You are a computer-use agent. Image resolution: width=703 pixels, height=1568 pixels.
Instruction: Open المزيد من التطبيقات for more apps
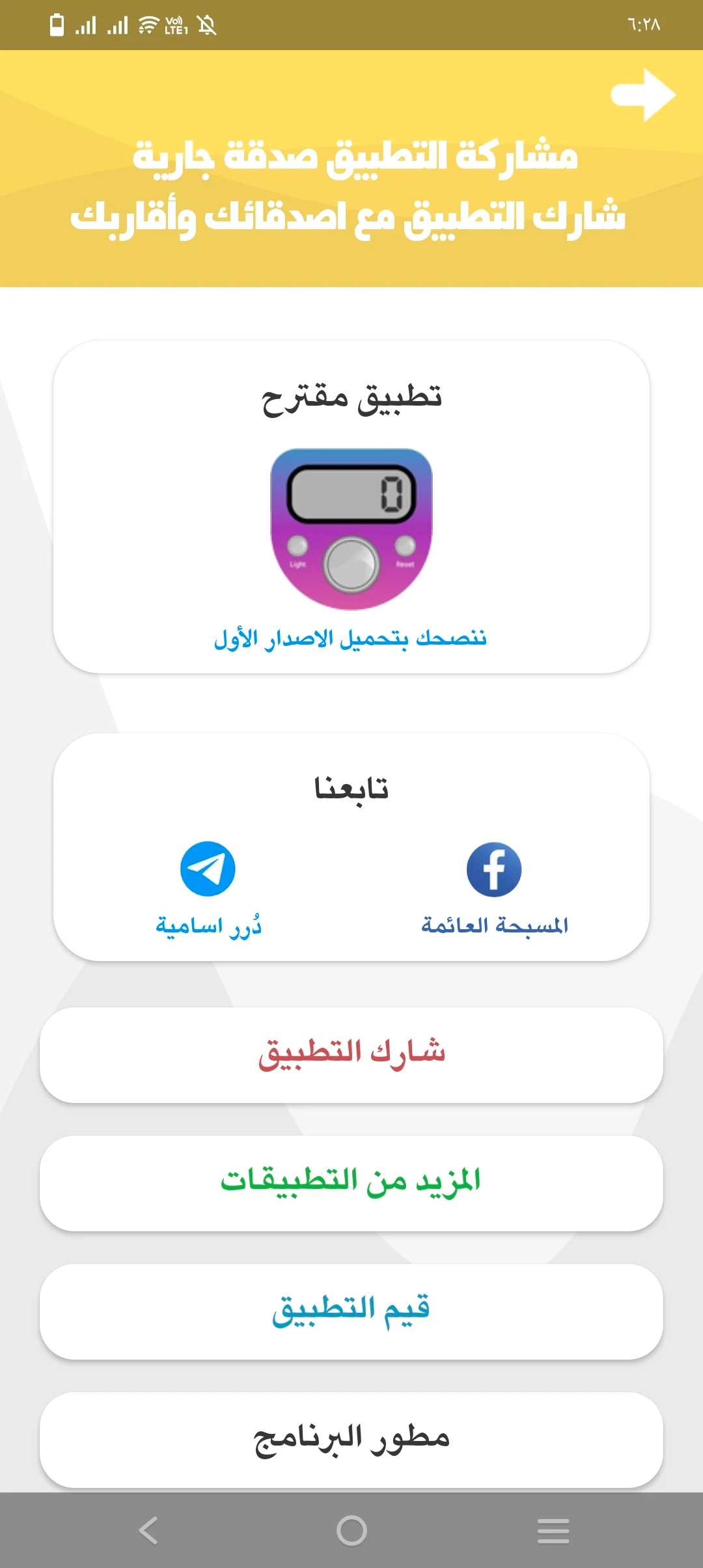(x=351, y=1183)
